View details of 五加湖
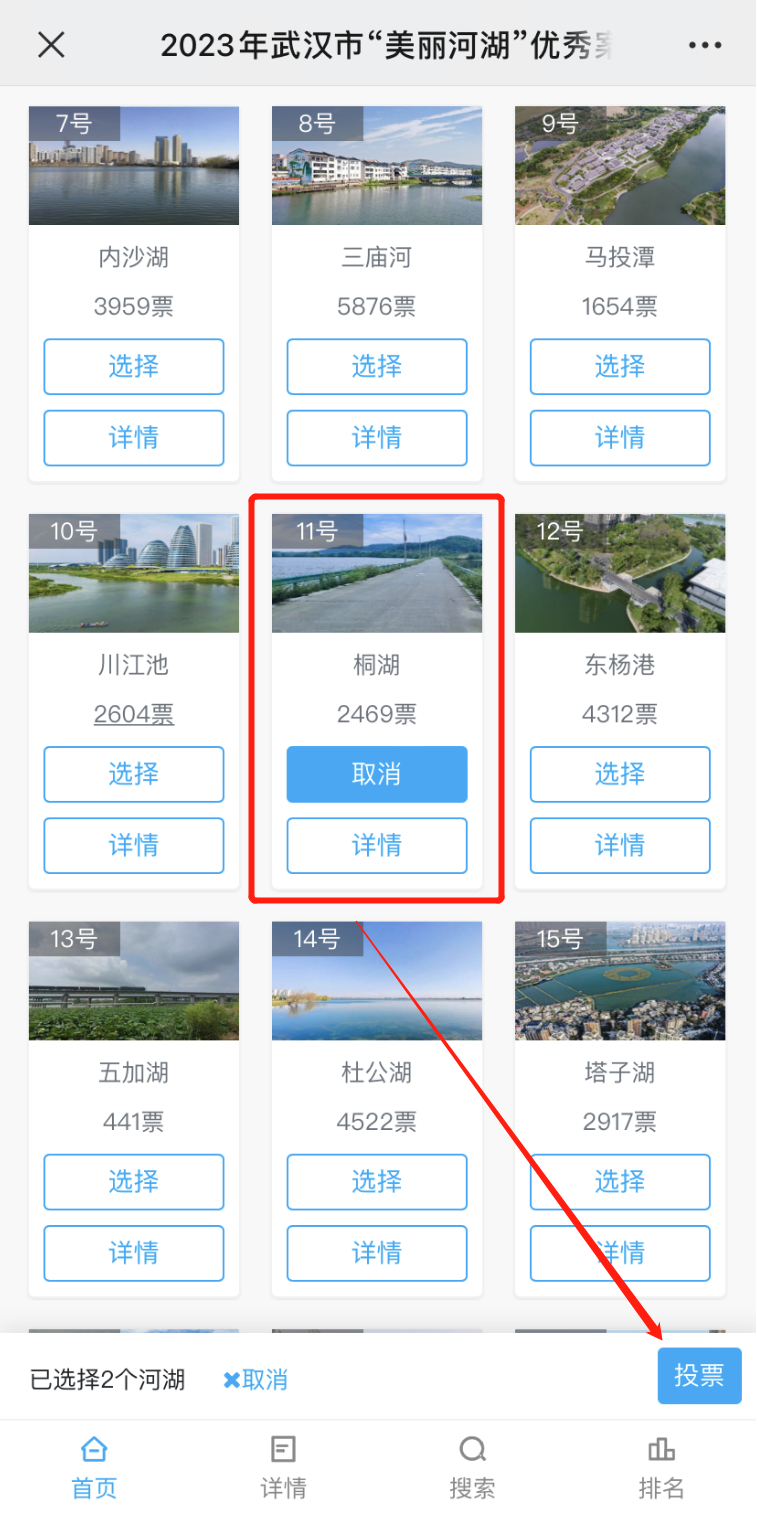Screen dimensions: 758x1522 click(133, 1253)
